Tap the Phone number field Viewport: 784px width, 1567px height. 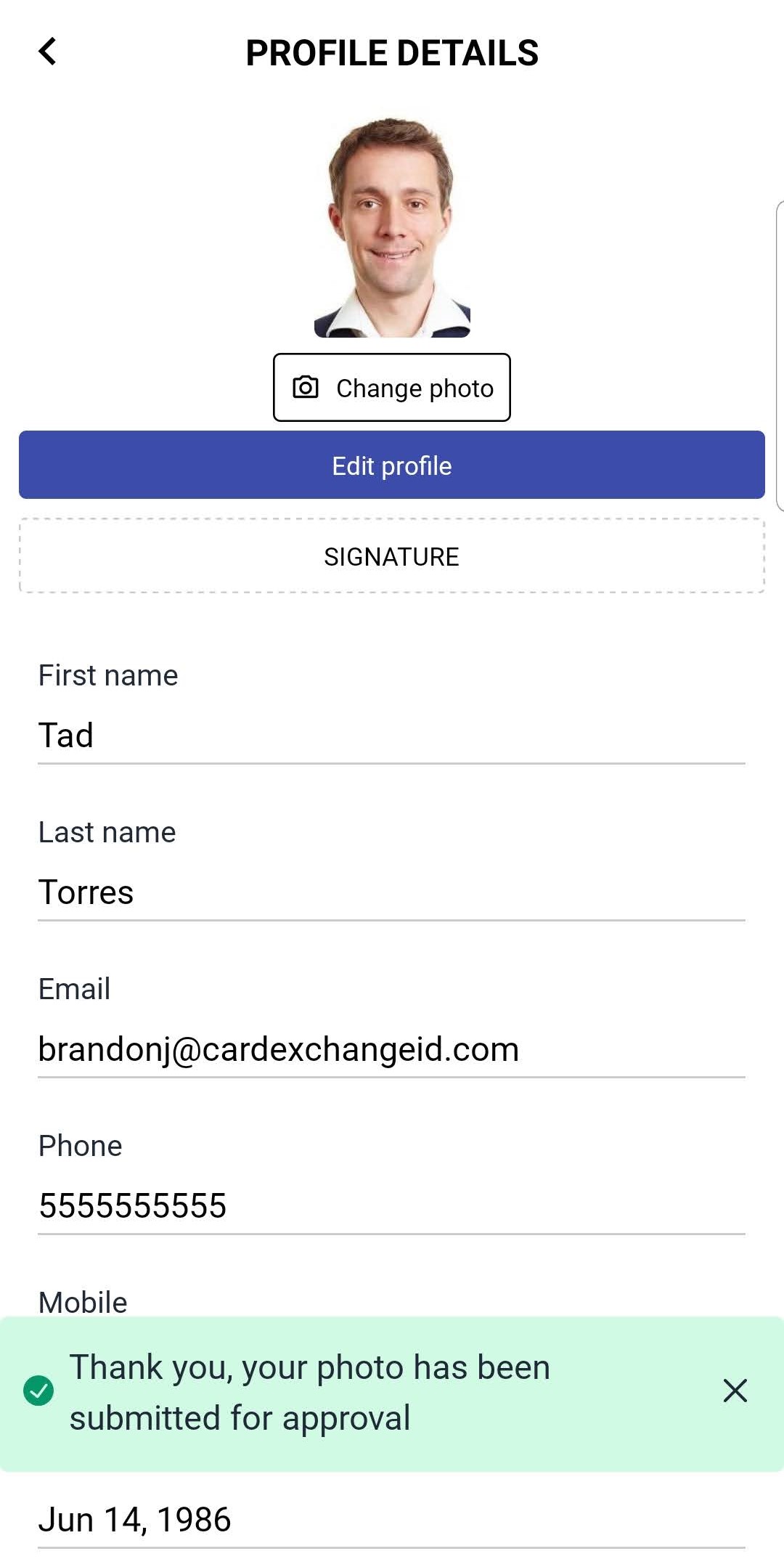(392, 1205)
